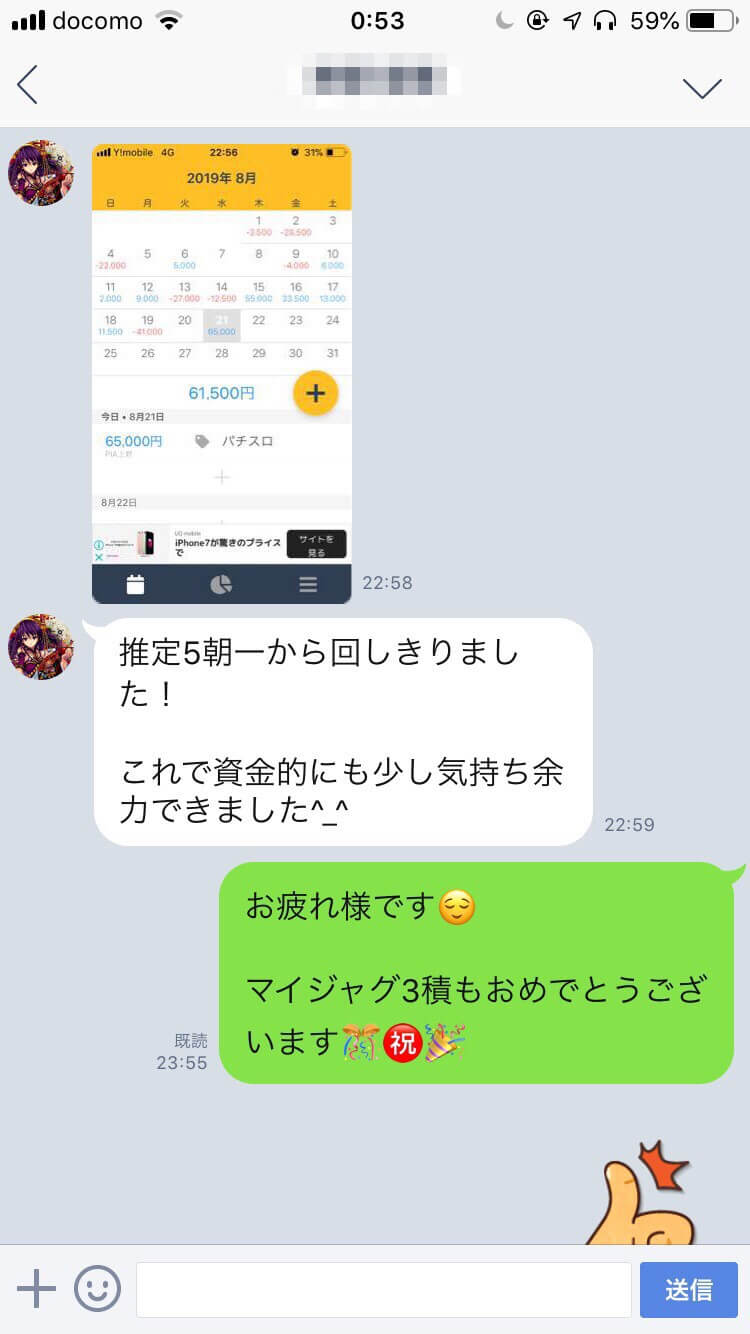Image resolution: width=750 pixels, height=1334 pixels.
Task: Focus the message text field
Action: pyautogui.click(x=383, y=1290)
